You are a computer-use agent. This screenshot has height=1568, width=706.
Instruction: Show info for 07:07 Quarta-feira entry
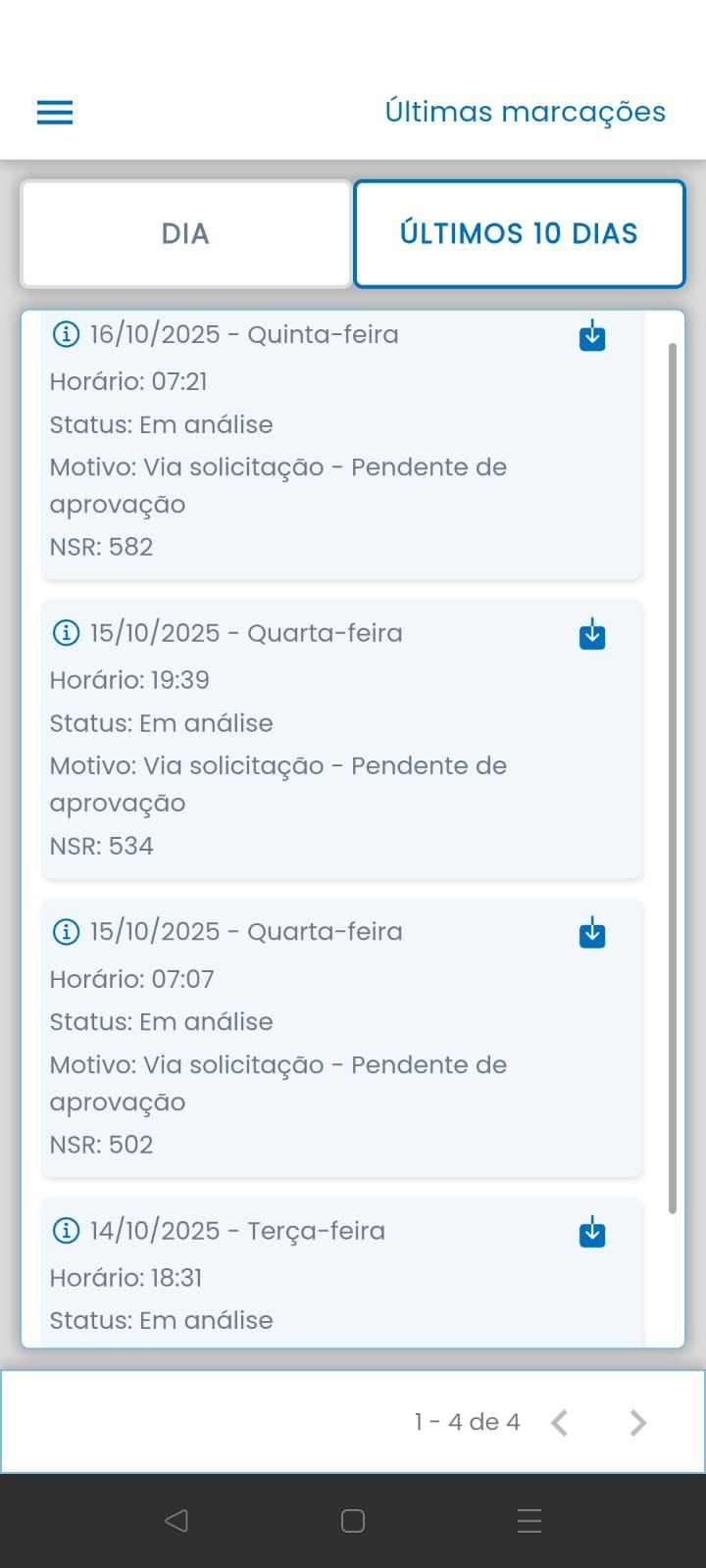tap(65, 931)
